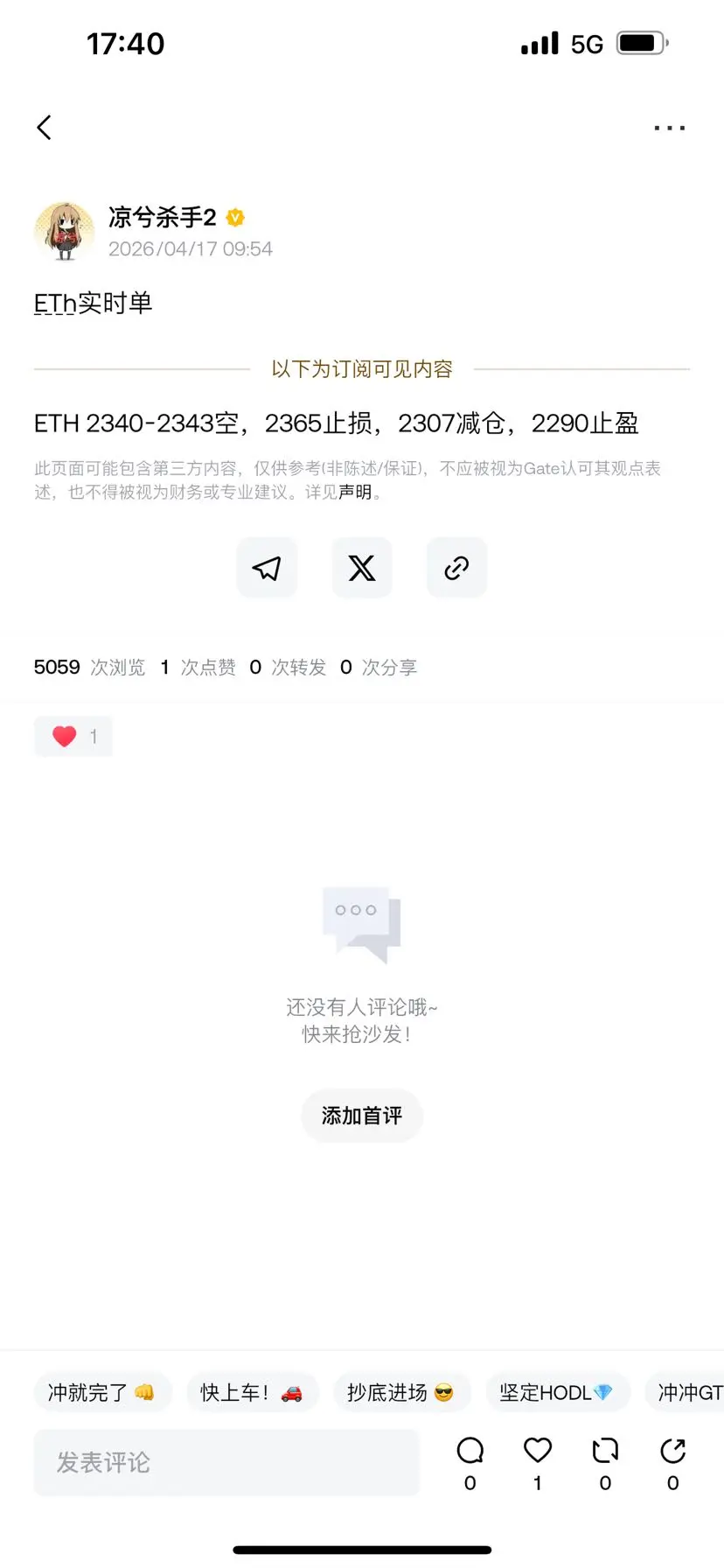Viewport: 724px width, 1568px height.
Task: Tap the red heart reaction showing 1
Action: 73,736
